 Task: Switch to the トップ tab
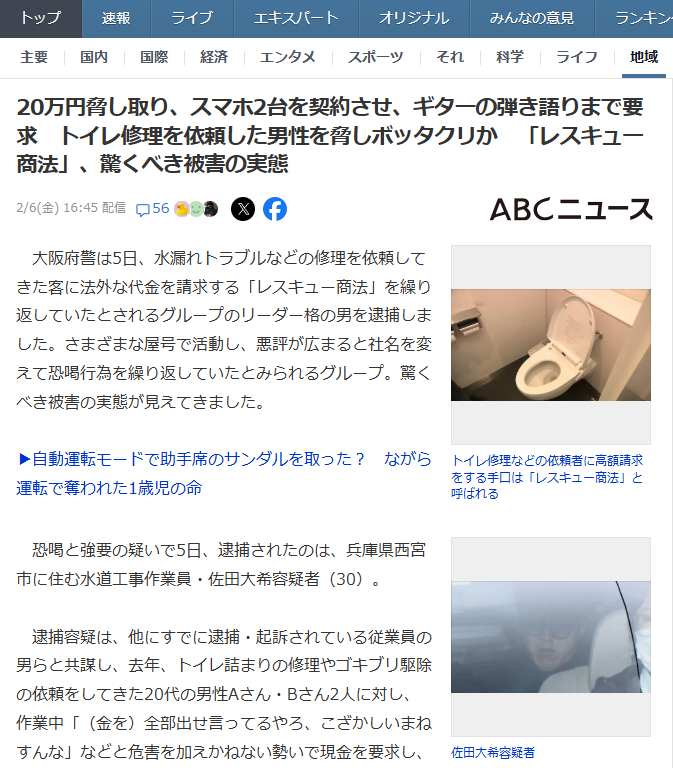click(x=40, y=18)
